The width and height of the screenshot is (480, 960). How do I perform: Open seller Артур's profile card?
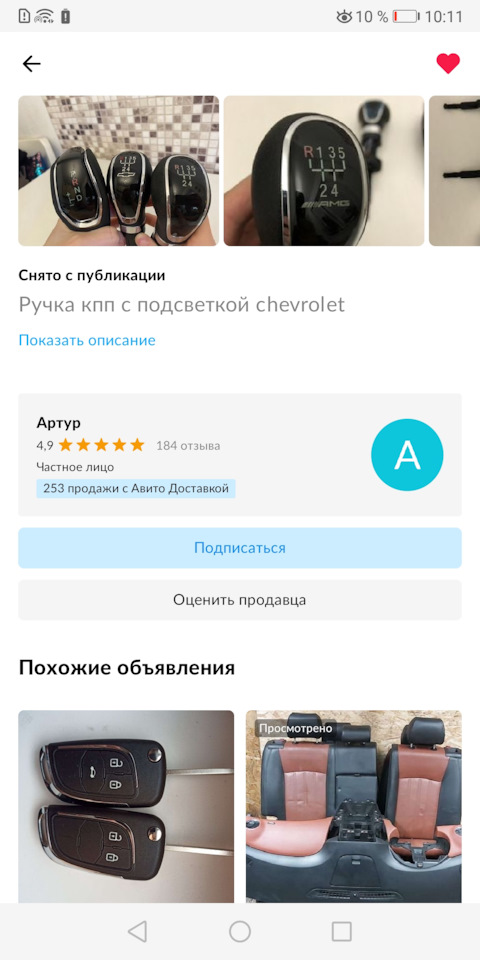(240, 455)
